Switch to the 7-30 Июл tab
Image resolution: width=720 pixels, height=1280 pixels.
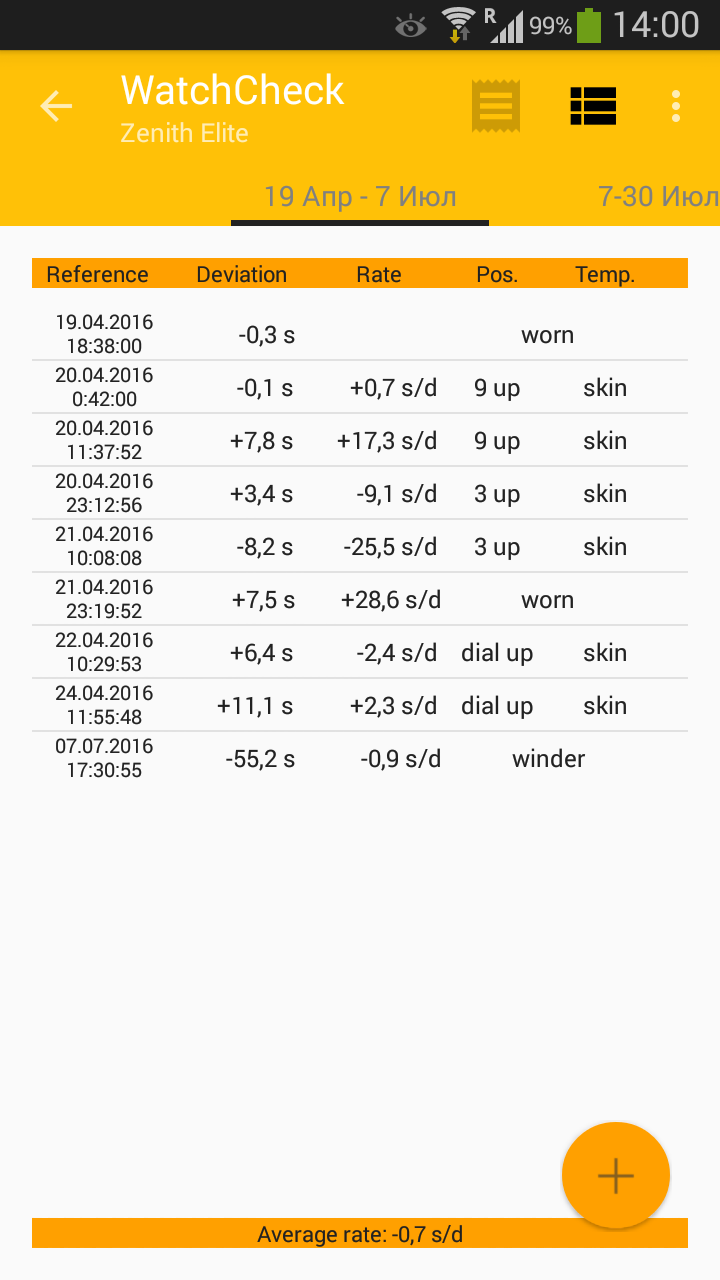pyautogui.click(x=658, y=196)
